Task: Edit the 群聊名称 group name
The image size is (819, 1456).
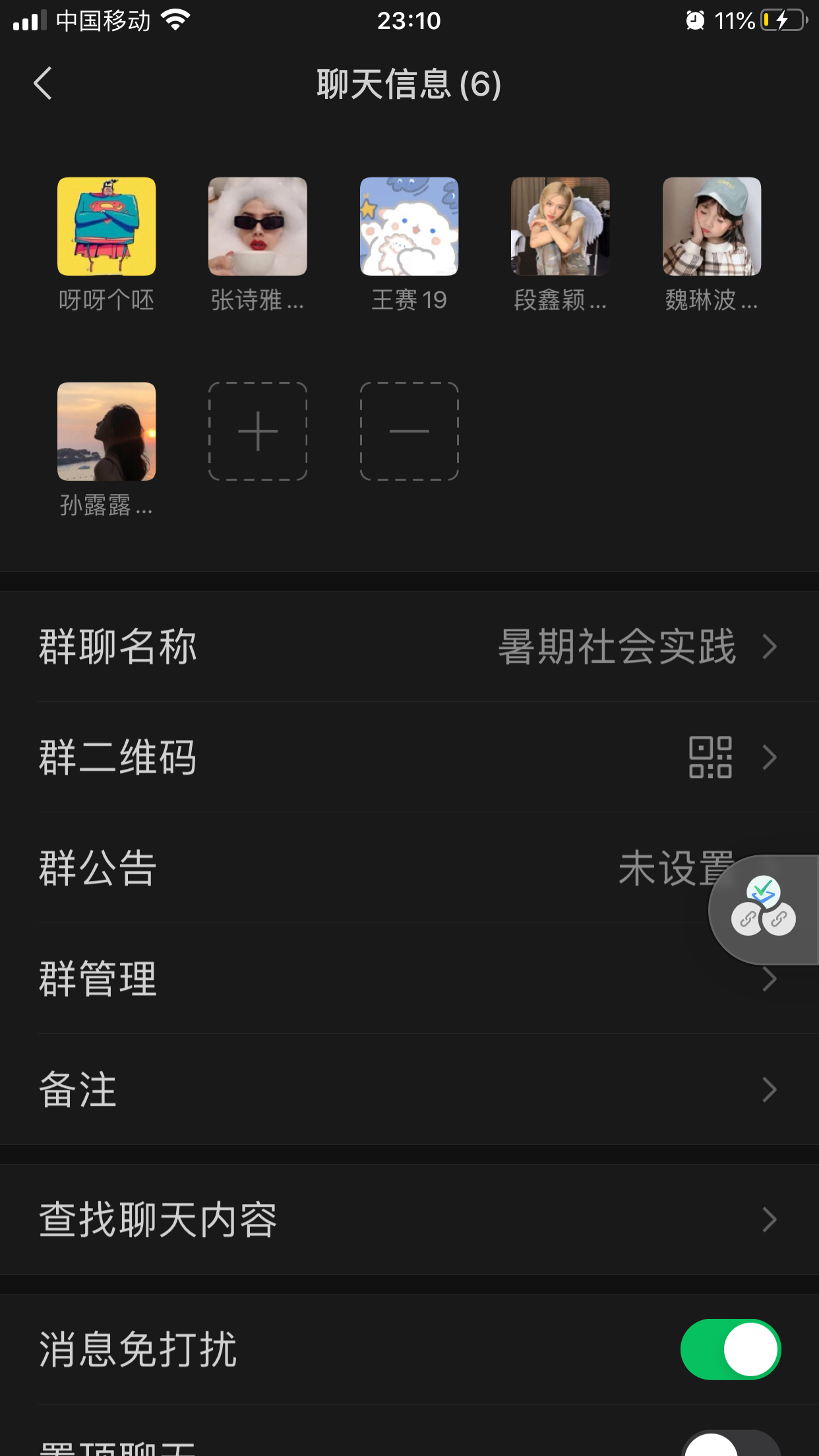Action: coord(409,646)
